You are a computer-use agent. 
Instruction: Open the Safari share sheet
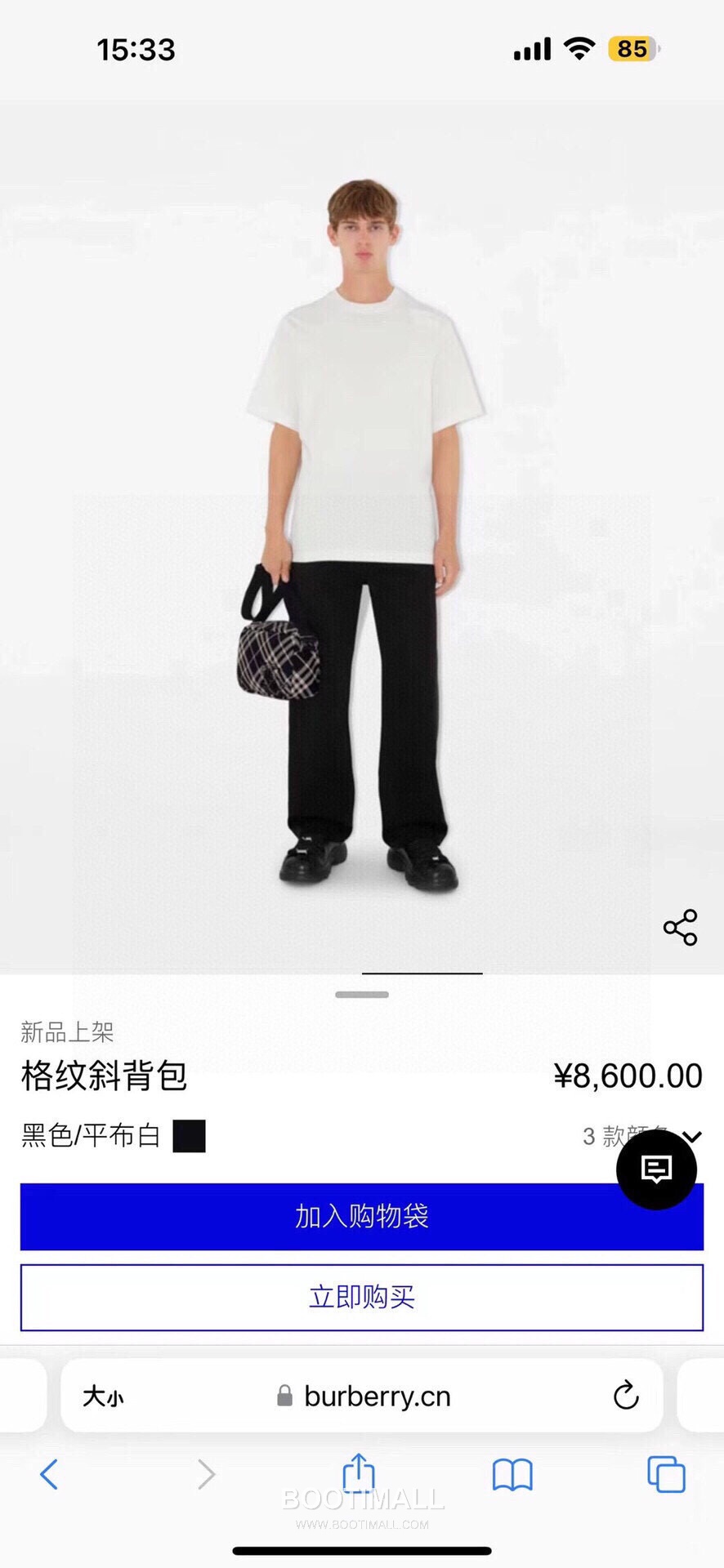coord(360,1475)
